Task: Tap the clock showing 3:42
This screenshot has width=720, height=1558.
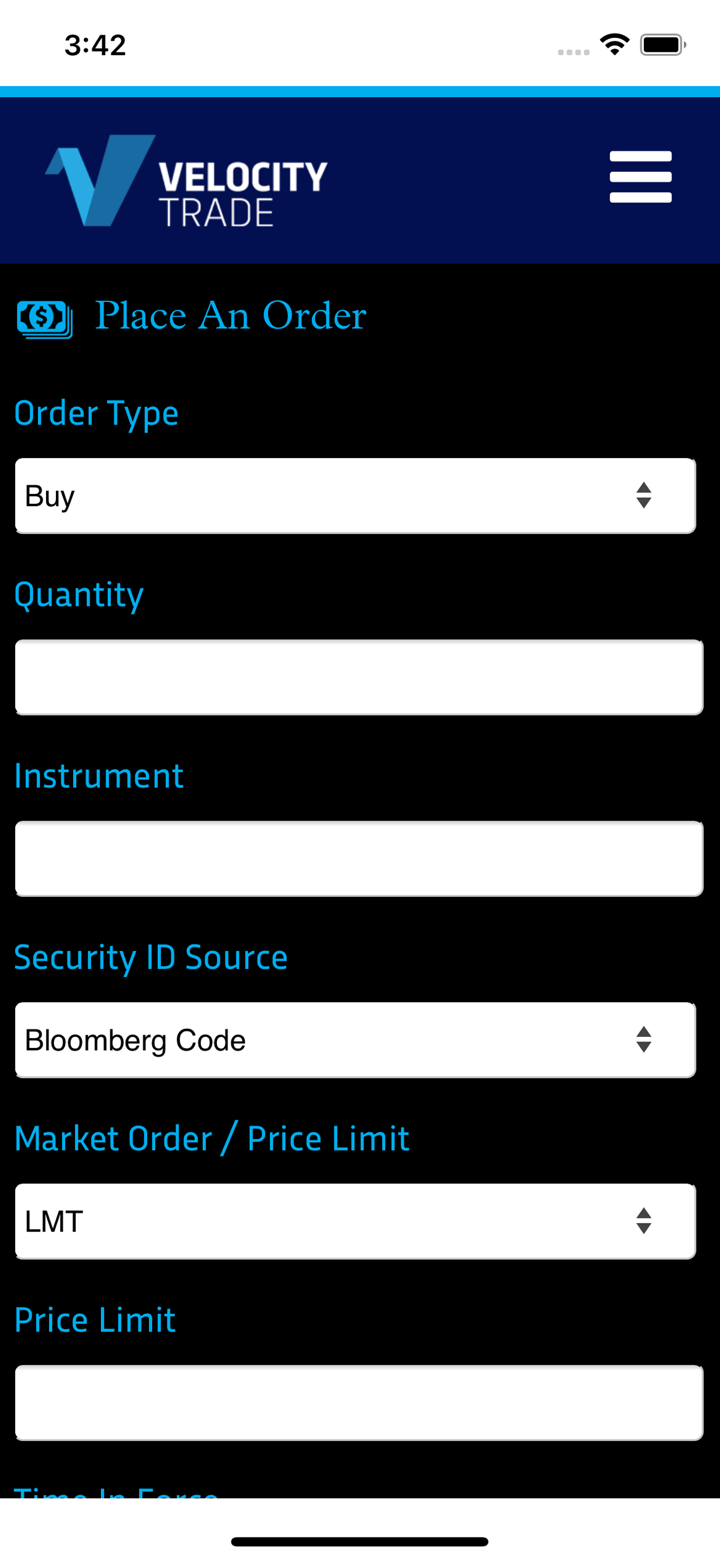Action: pos(97,44)
